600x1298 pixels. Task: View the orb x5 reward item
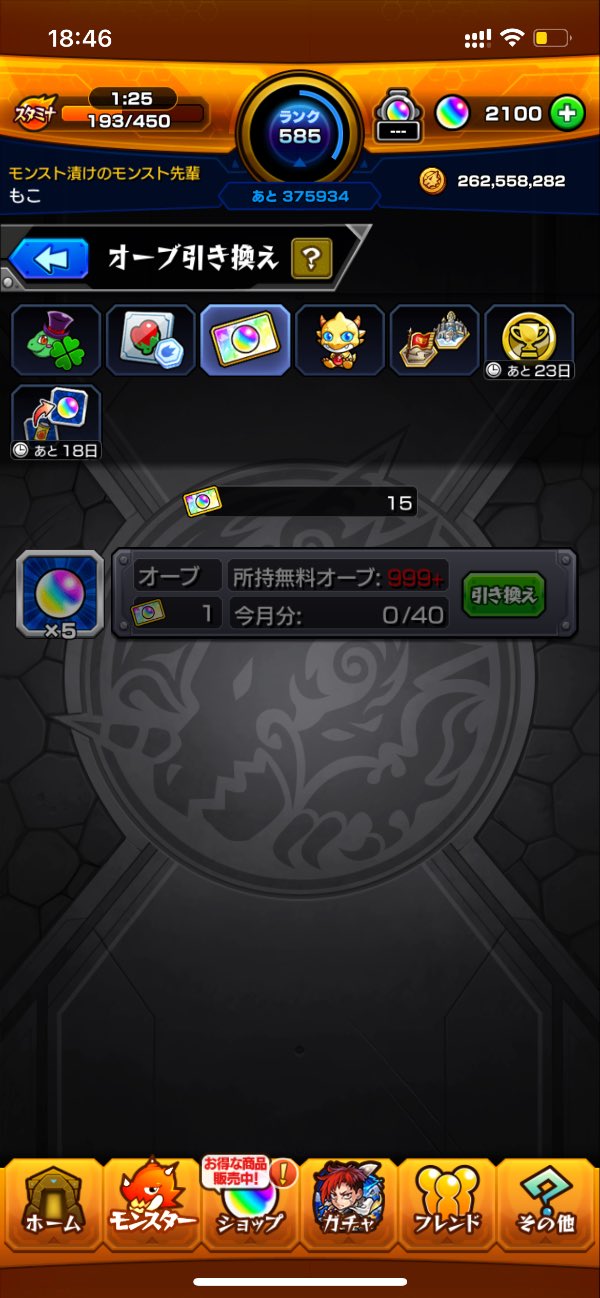point(60,596)
